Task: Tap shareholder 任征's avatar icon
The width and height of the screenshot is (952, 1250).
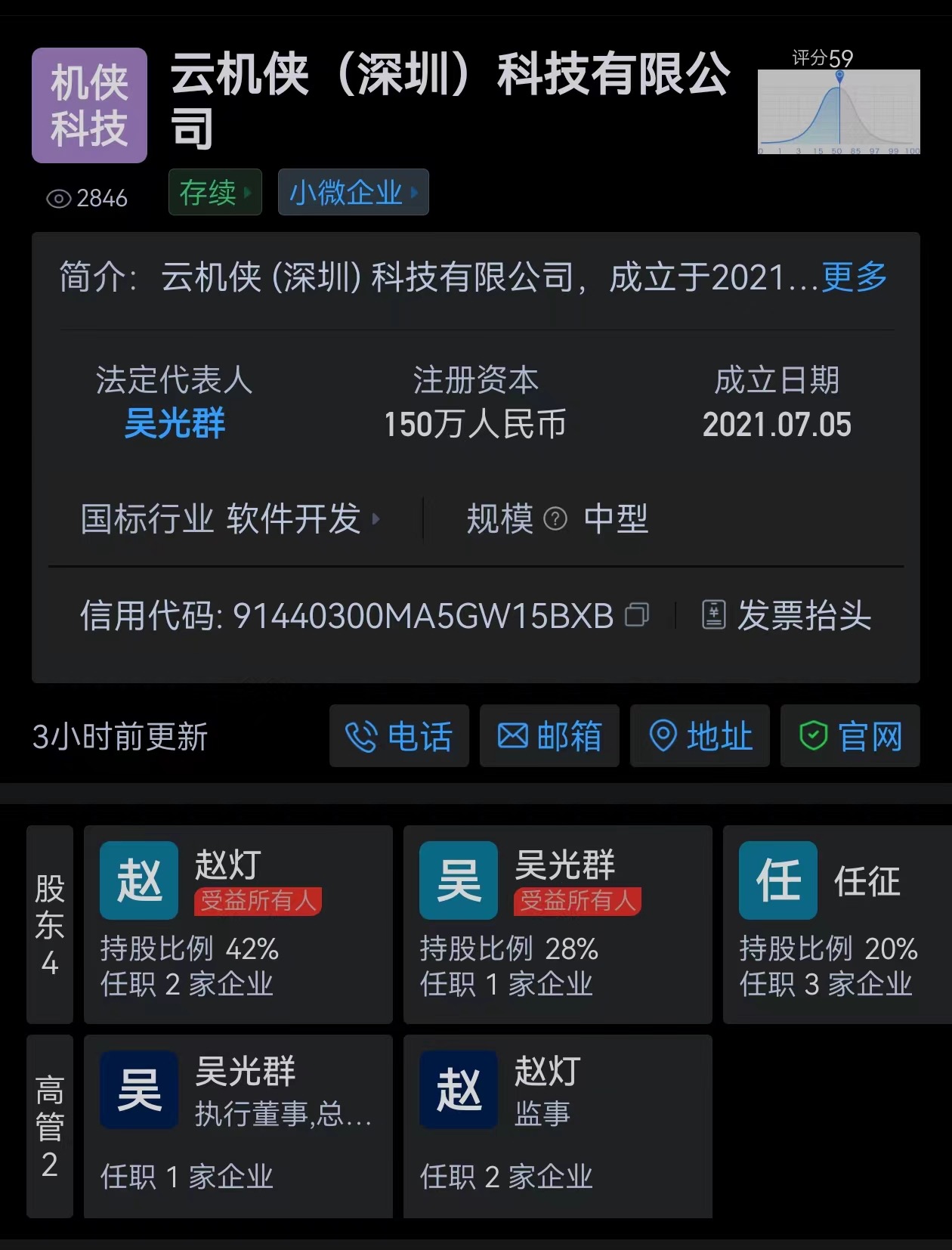Action: 777,880
